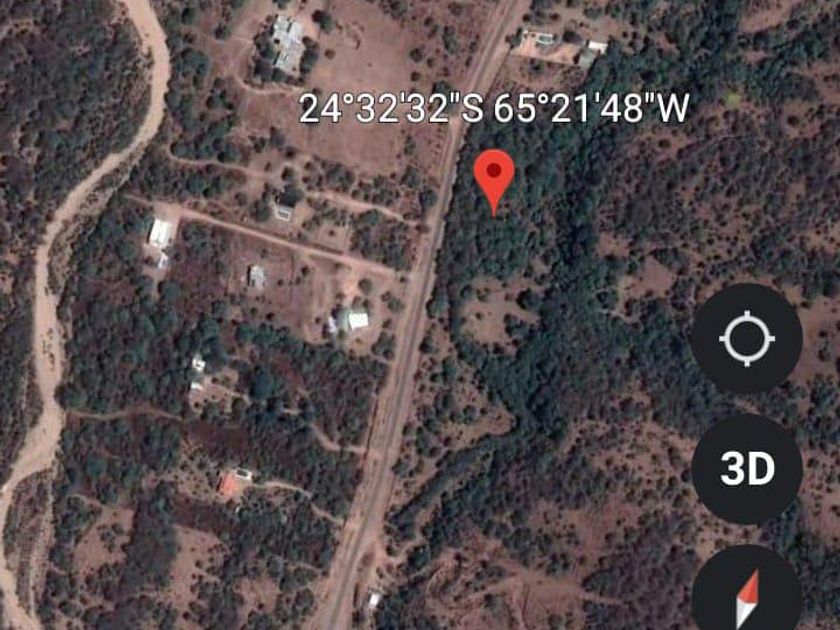Center map on my current location
840x630 pixels.
747,338
